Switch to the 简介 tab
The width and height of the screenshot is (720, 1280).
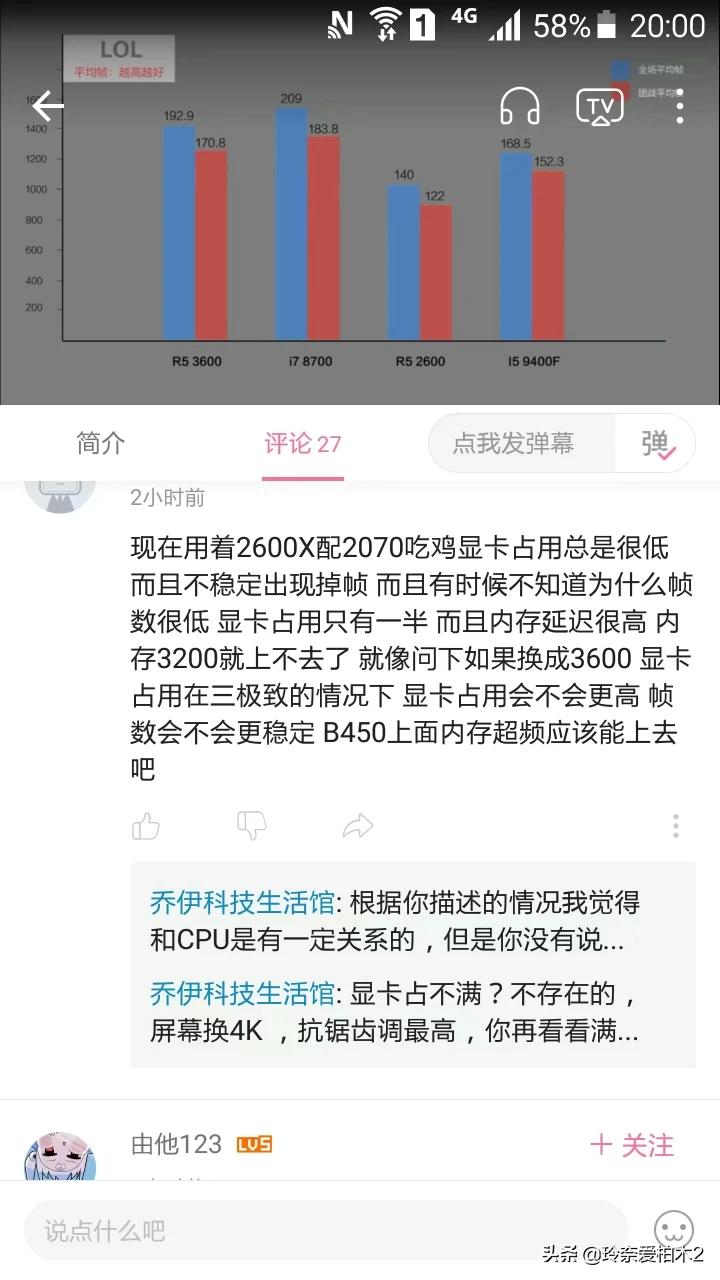[x=101, y=443]
